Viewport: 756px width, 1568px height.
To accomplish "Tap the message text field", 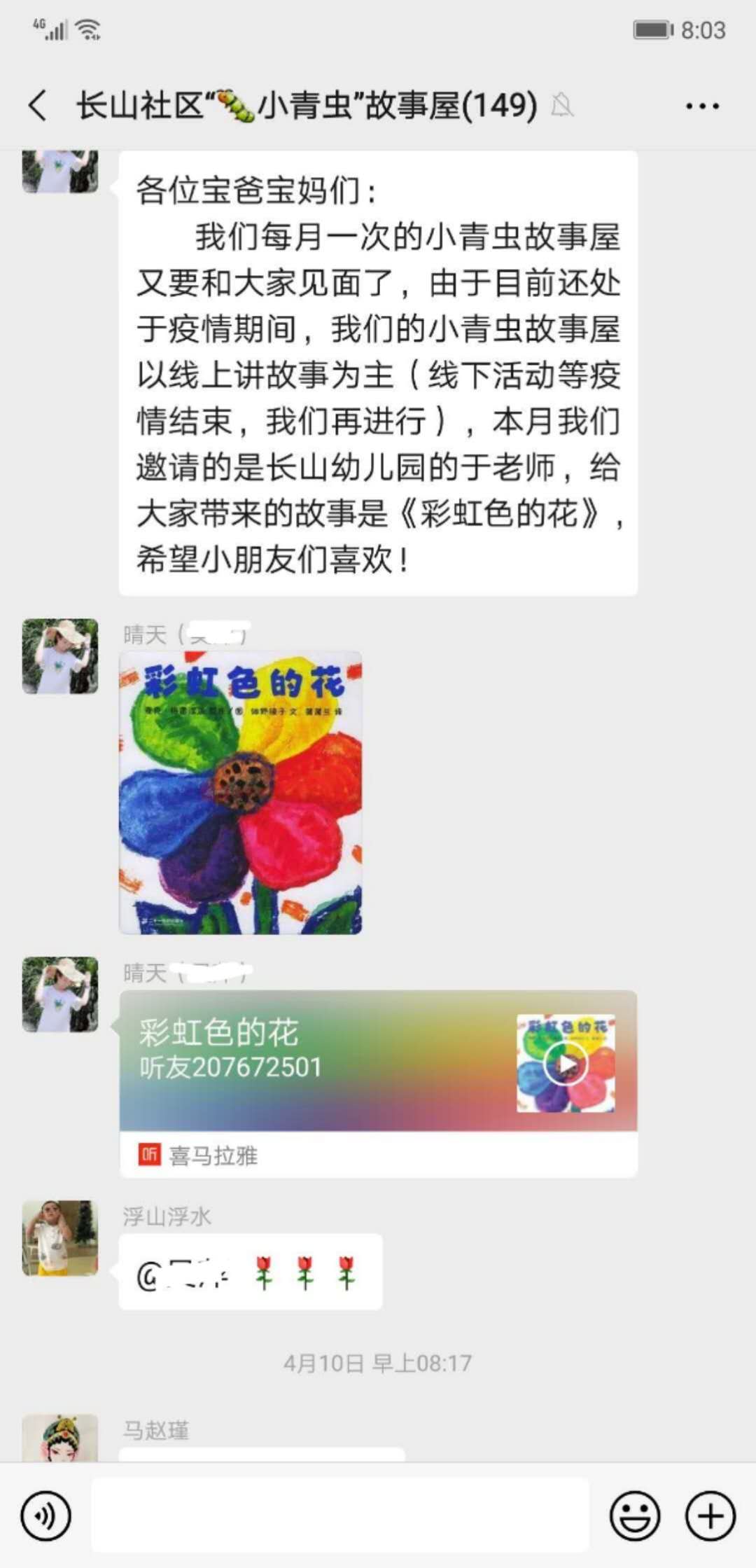I will [x=340, y=1515].
